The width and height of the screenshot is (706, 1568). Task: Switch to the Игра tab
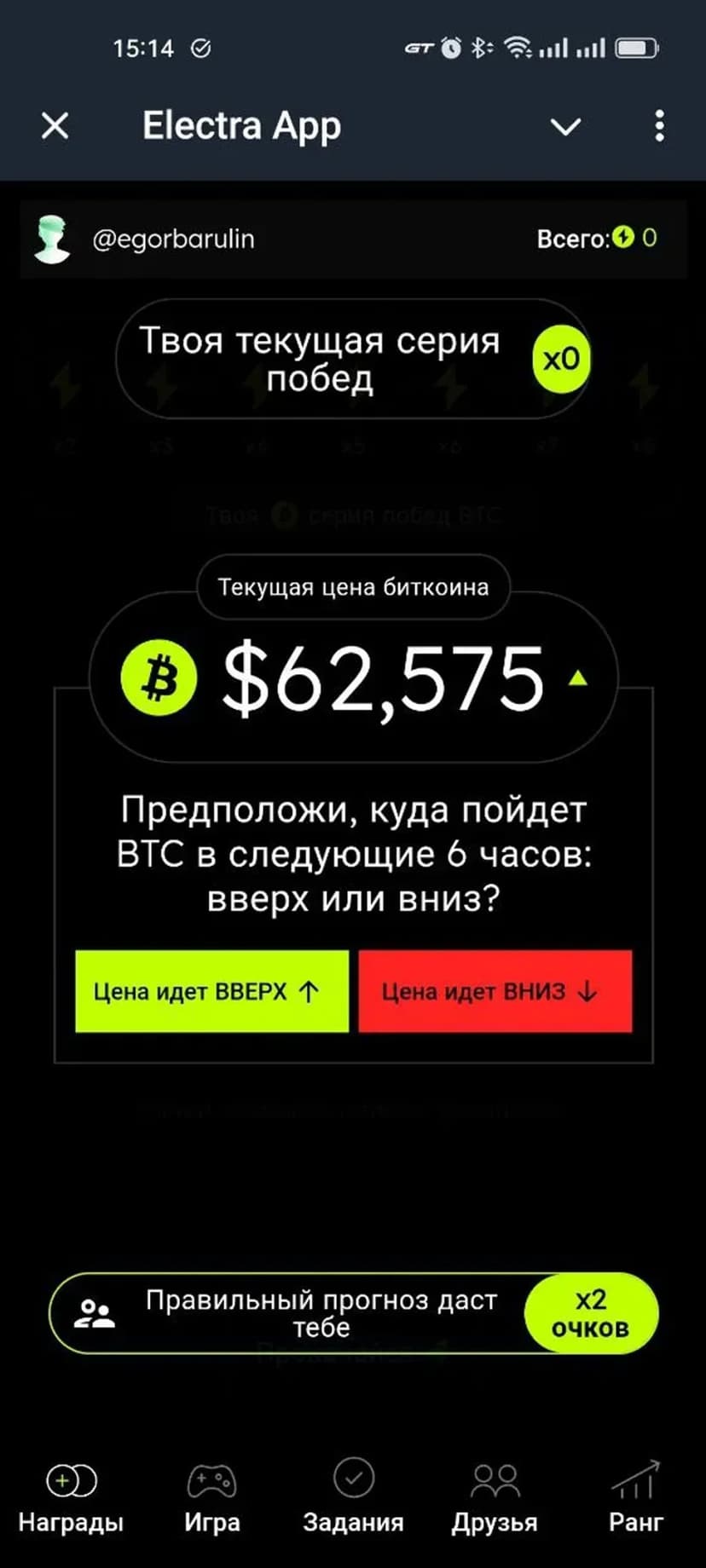tap(211, 1498)
